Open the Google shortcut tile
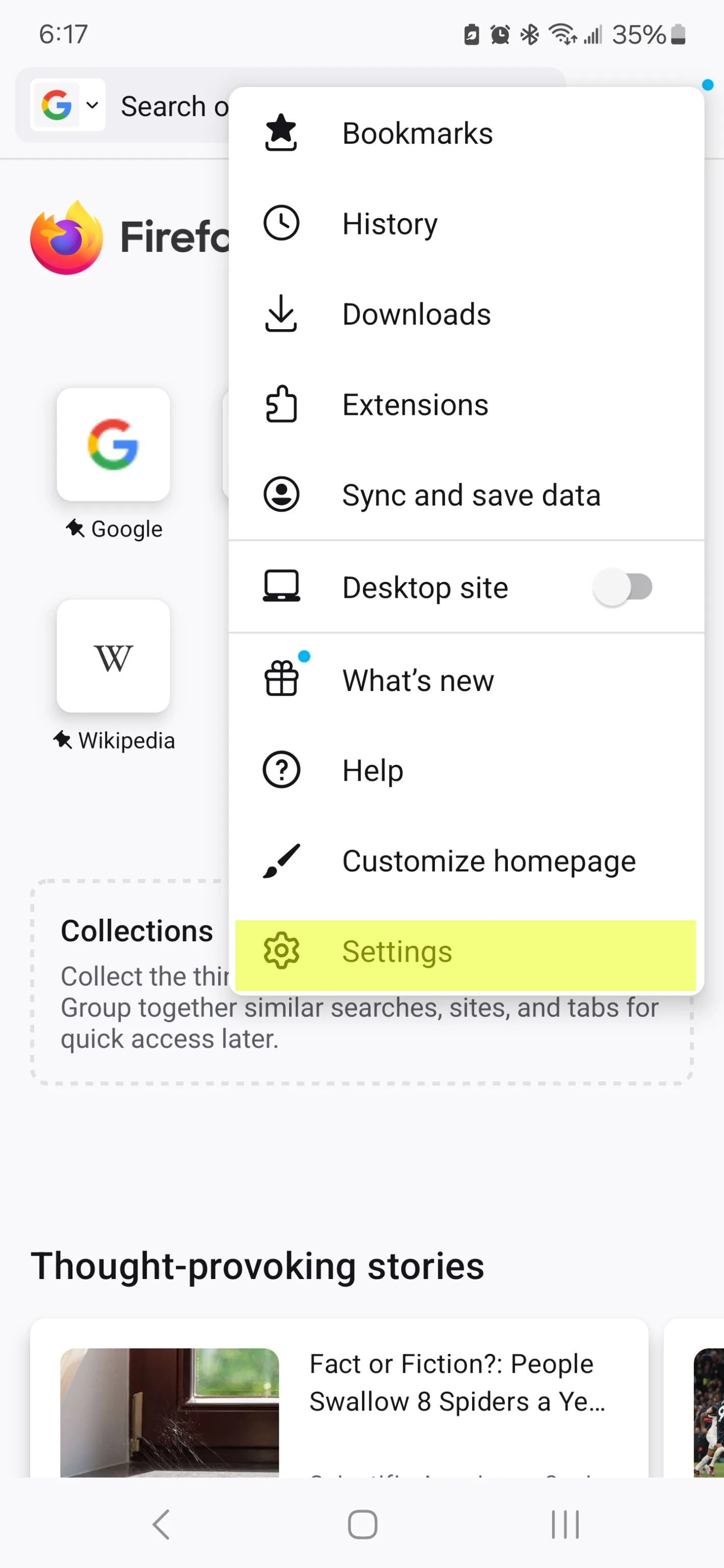This screenshot has width=724, height=1568. [x=113, y=444]
